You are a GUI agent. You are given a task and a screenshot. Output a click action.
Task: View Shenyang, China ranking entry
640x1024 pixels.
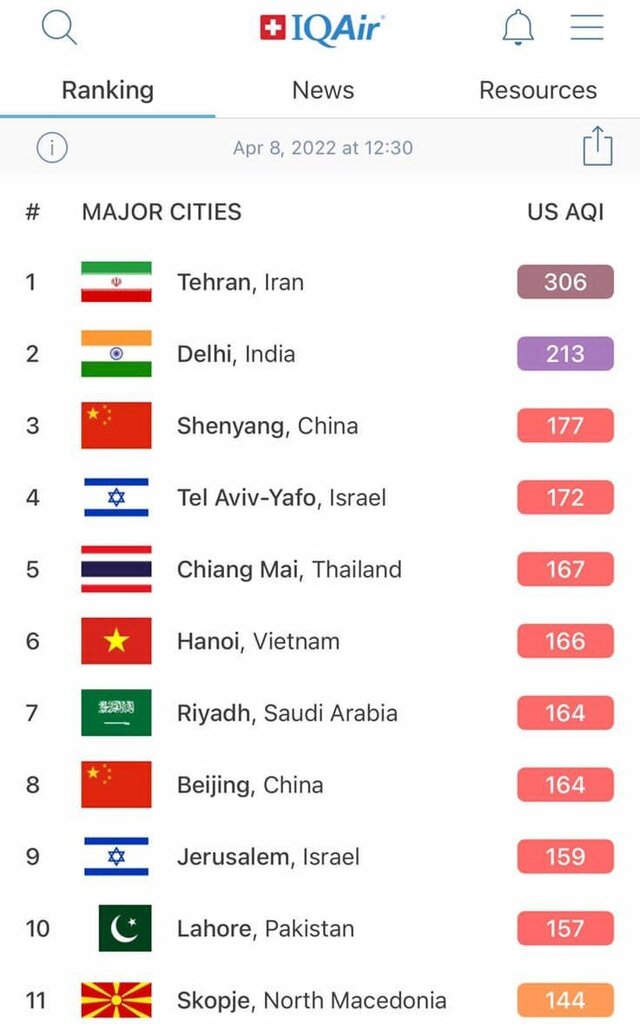[x=267, y=426]
